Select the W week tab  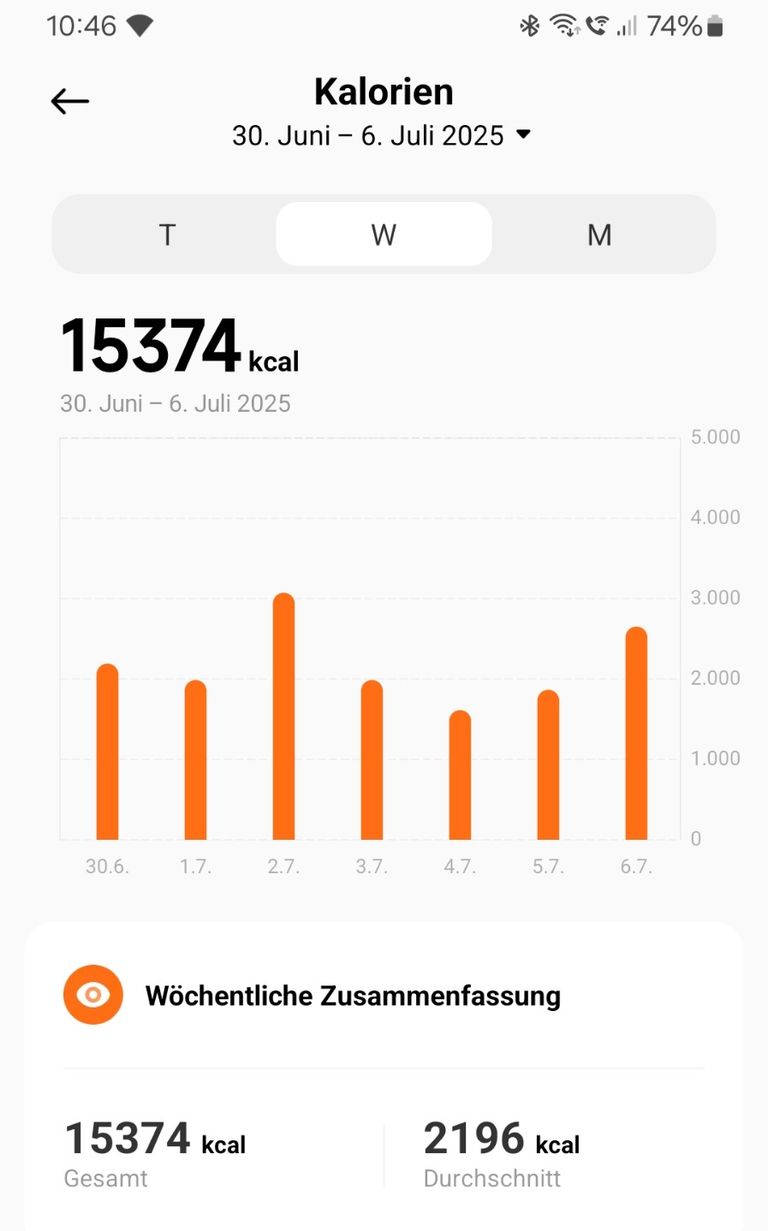(384, 235)
